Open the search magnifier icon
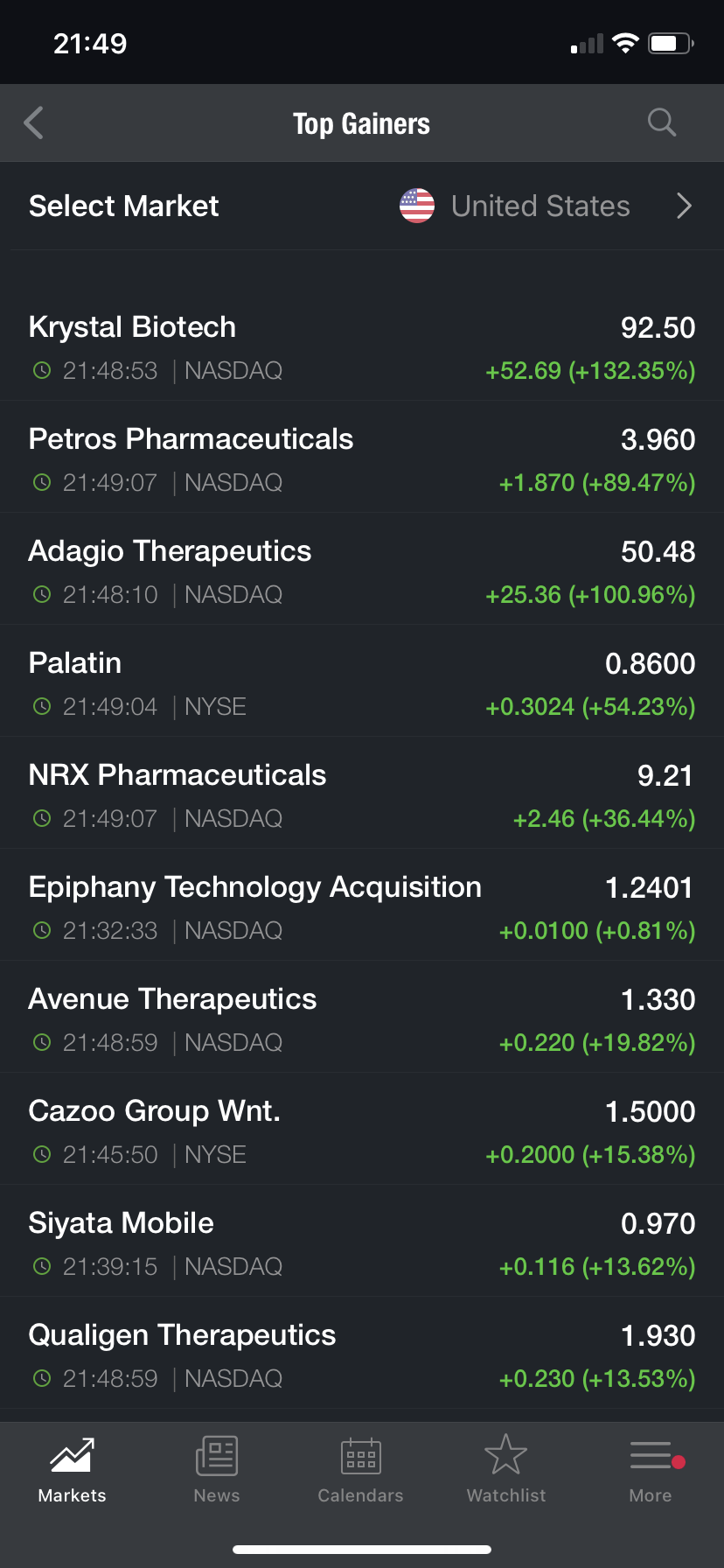 (662, 123)
